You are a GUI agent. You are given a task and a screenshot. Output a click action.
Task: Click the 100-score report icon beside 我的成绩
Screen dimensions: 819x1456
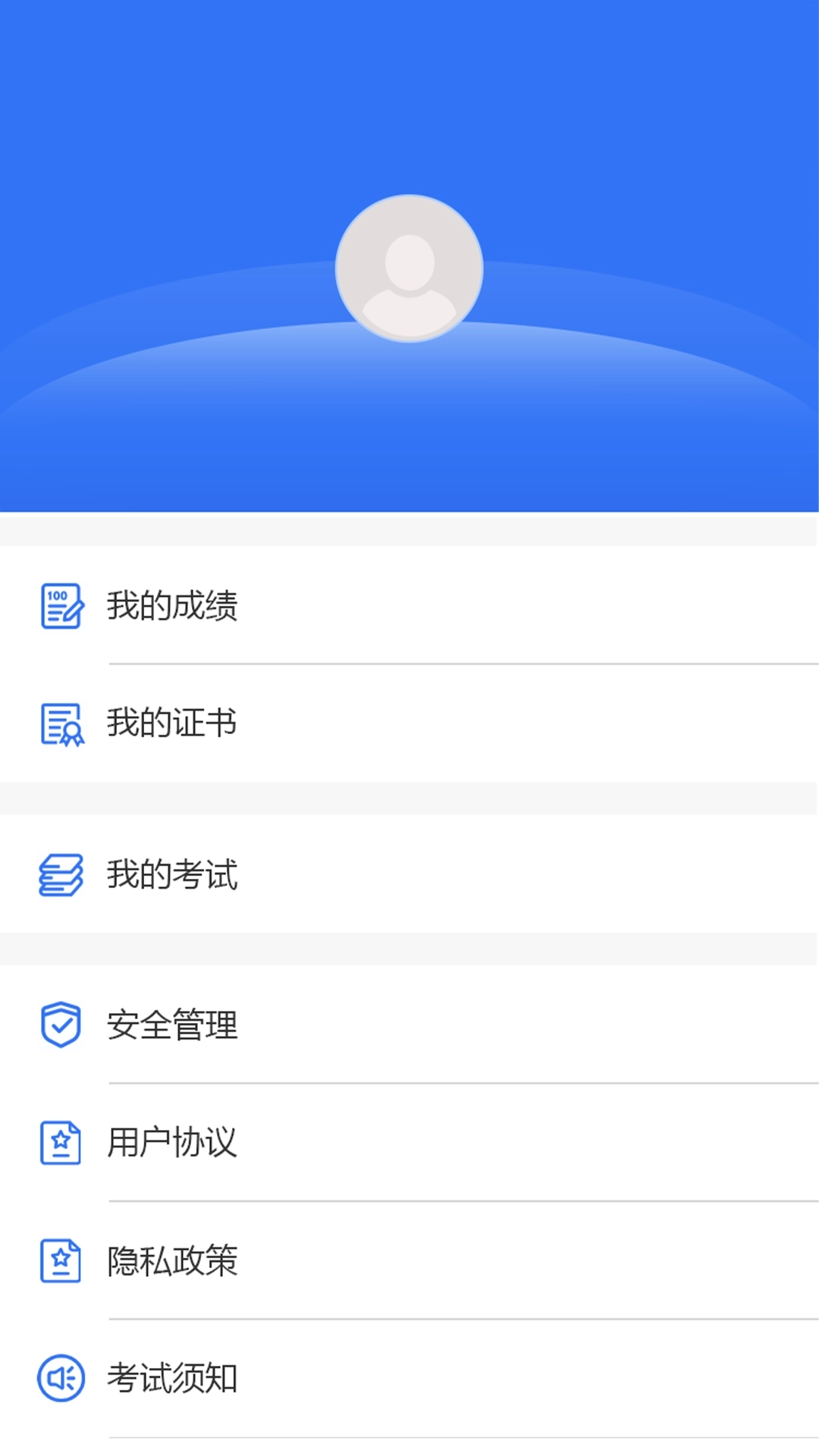pyautogui.click(x=61, y=607)
